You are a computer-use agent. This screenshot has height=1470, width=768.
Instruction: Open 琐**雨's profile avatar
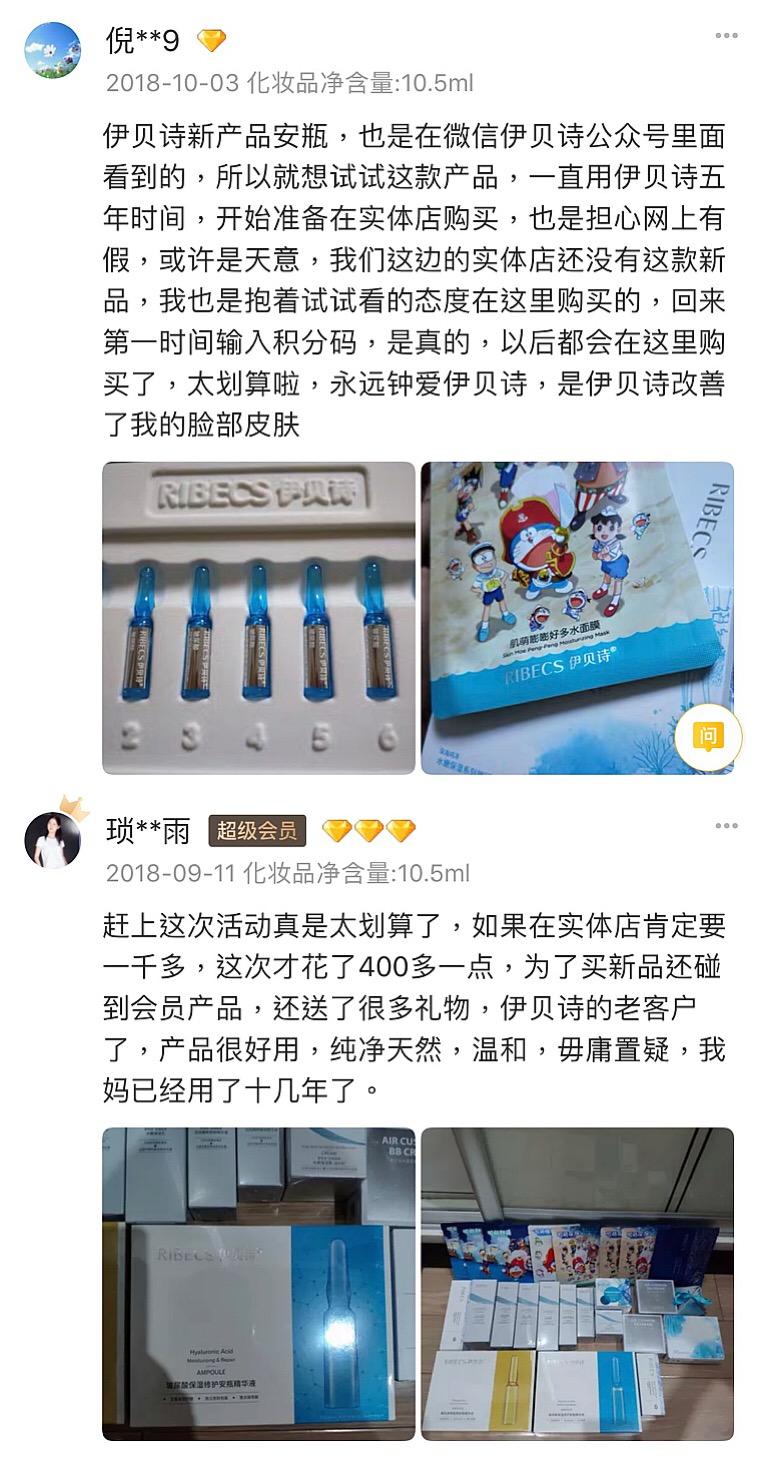pyautogui.click(x=52, y=839)
